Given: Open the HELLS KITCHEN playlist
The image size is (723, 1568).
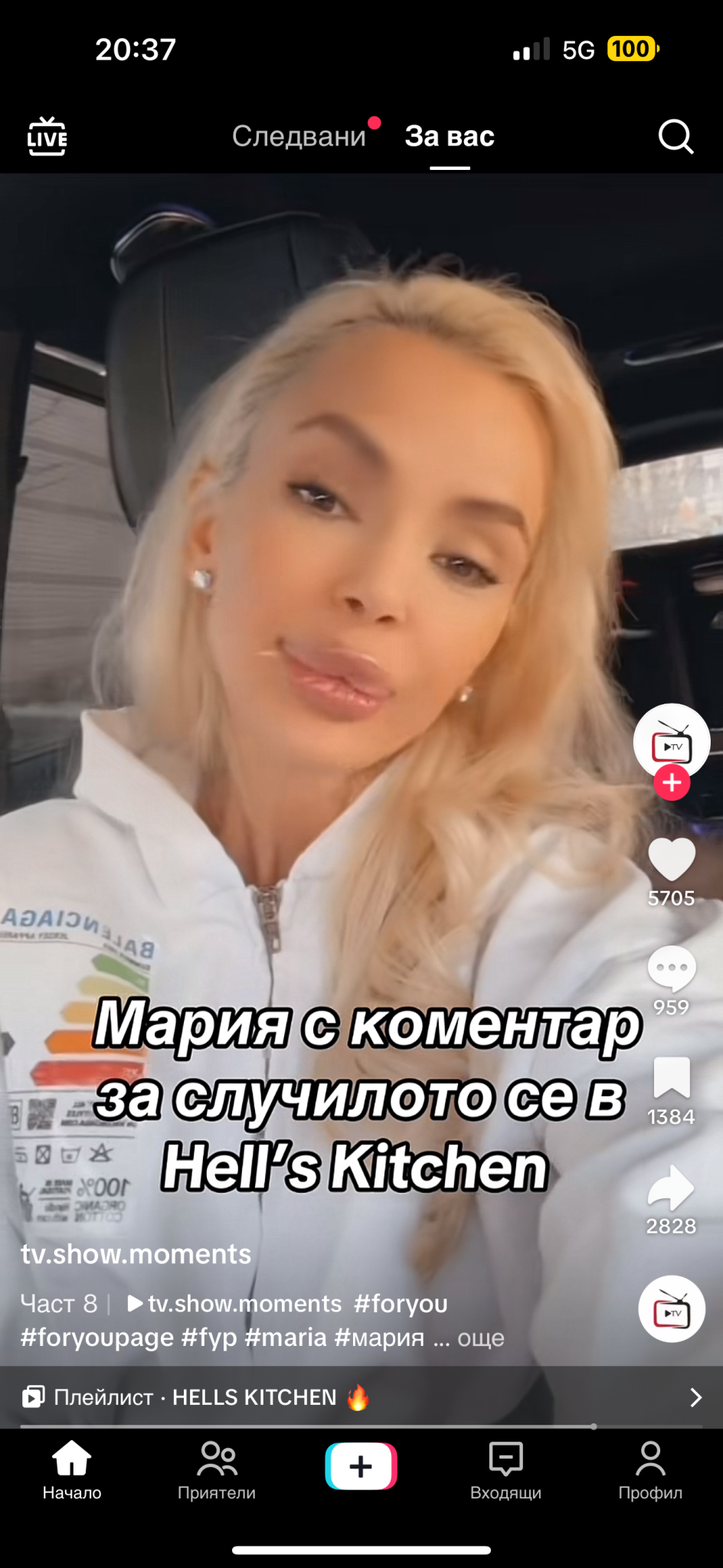Looking at the screenshot, I should tap(361, 1397).
